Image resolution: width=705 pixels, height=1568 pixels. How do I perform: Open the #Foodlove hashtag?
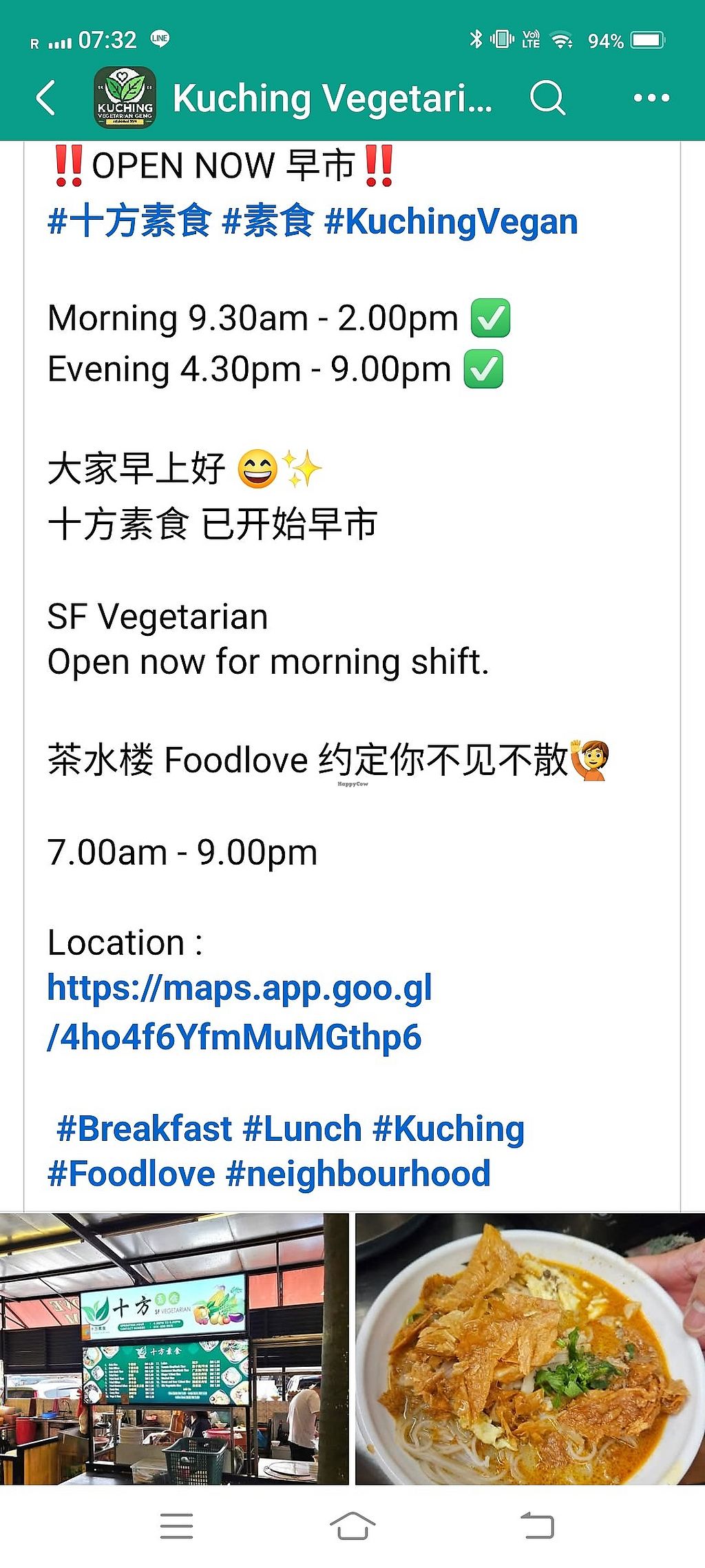click(x=131, y=1174)
